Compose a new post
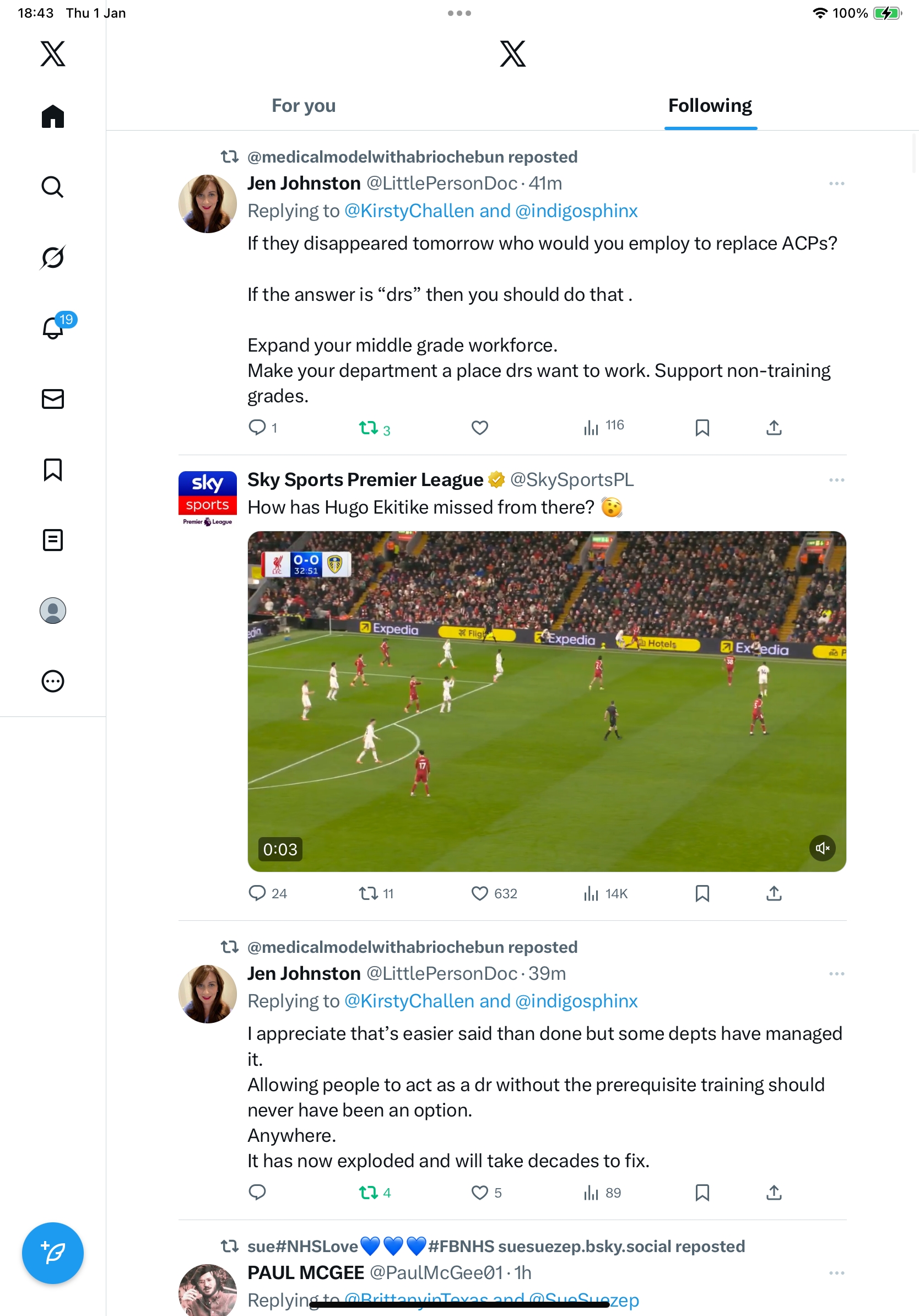 pyautogui.click(x=53, y=1253)
